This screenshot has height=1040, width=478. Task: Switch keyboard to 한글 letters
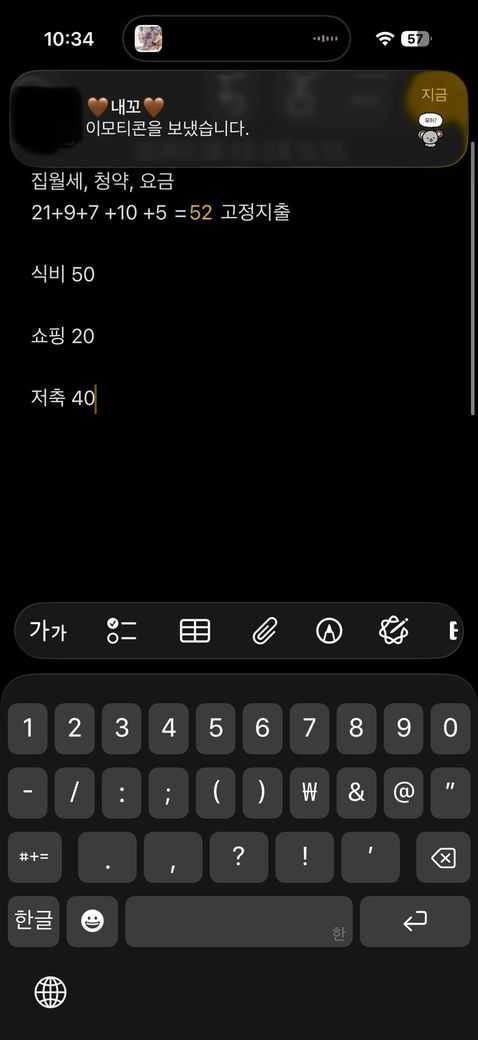point(34,921)
